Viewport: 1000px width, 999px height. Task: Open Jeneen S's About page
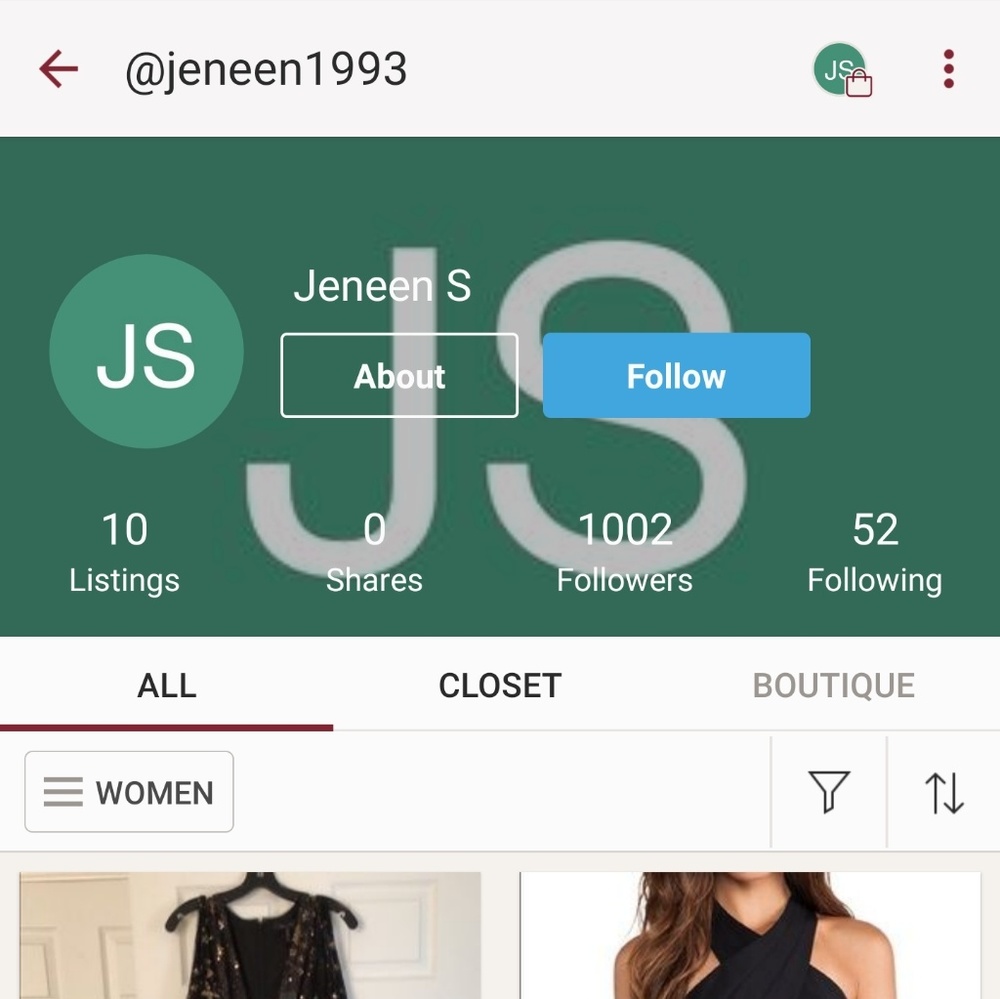(x=399, y=375)
